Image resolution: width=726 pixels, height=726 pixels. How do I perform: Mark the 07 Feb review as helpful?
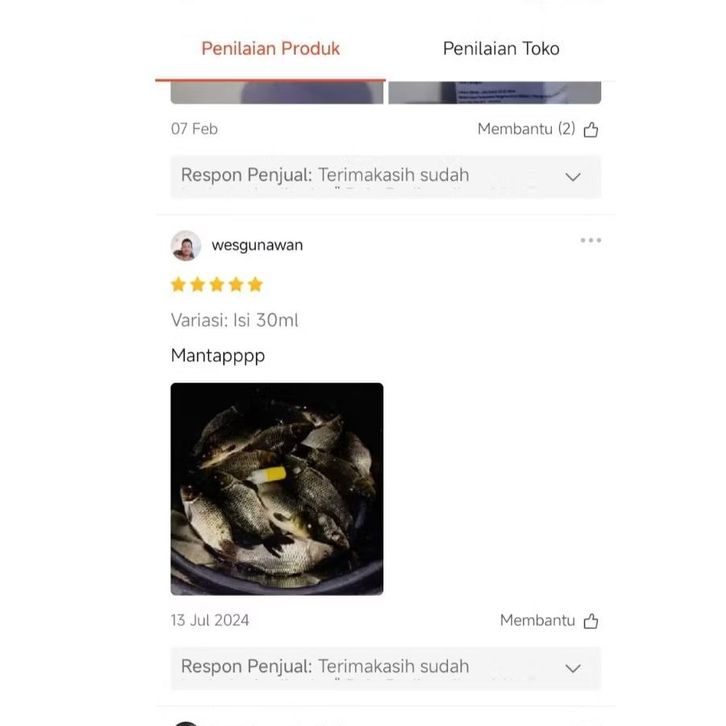[590, 129]
